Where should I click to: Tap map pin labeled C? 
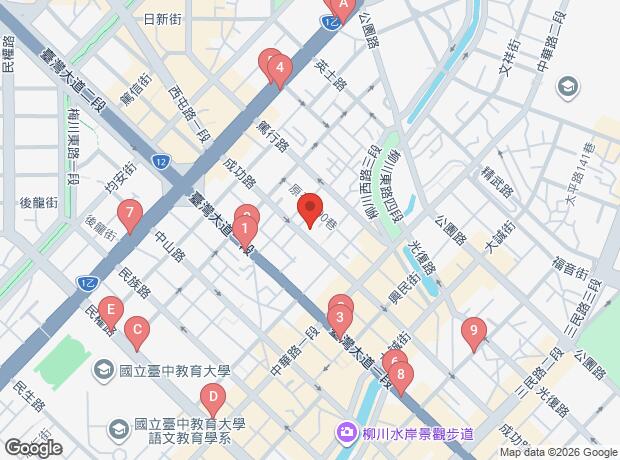pos(138,329)
